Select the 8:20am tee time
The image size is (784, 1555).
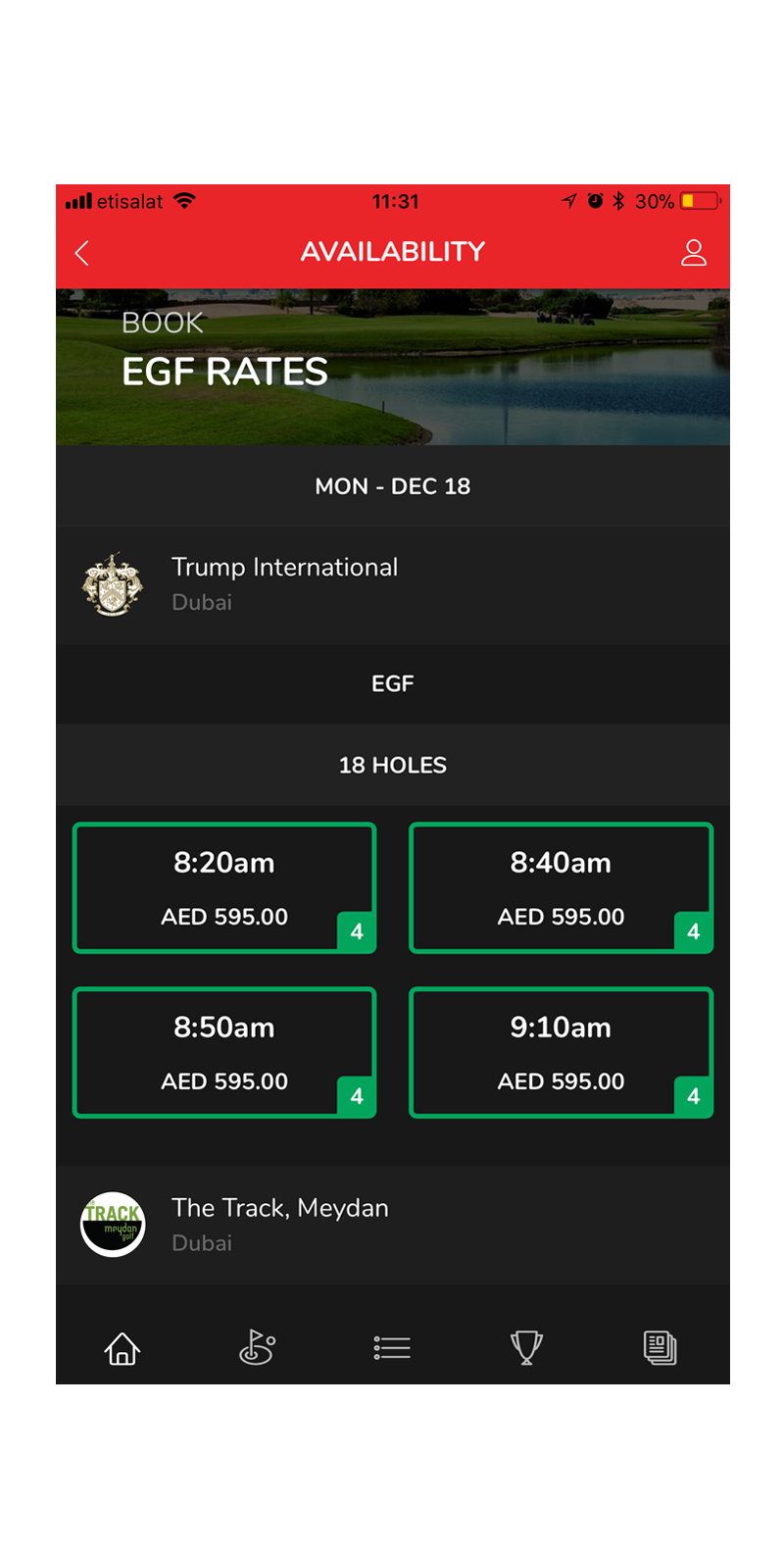click(x=224, y=887)
